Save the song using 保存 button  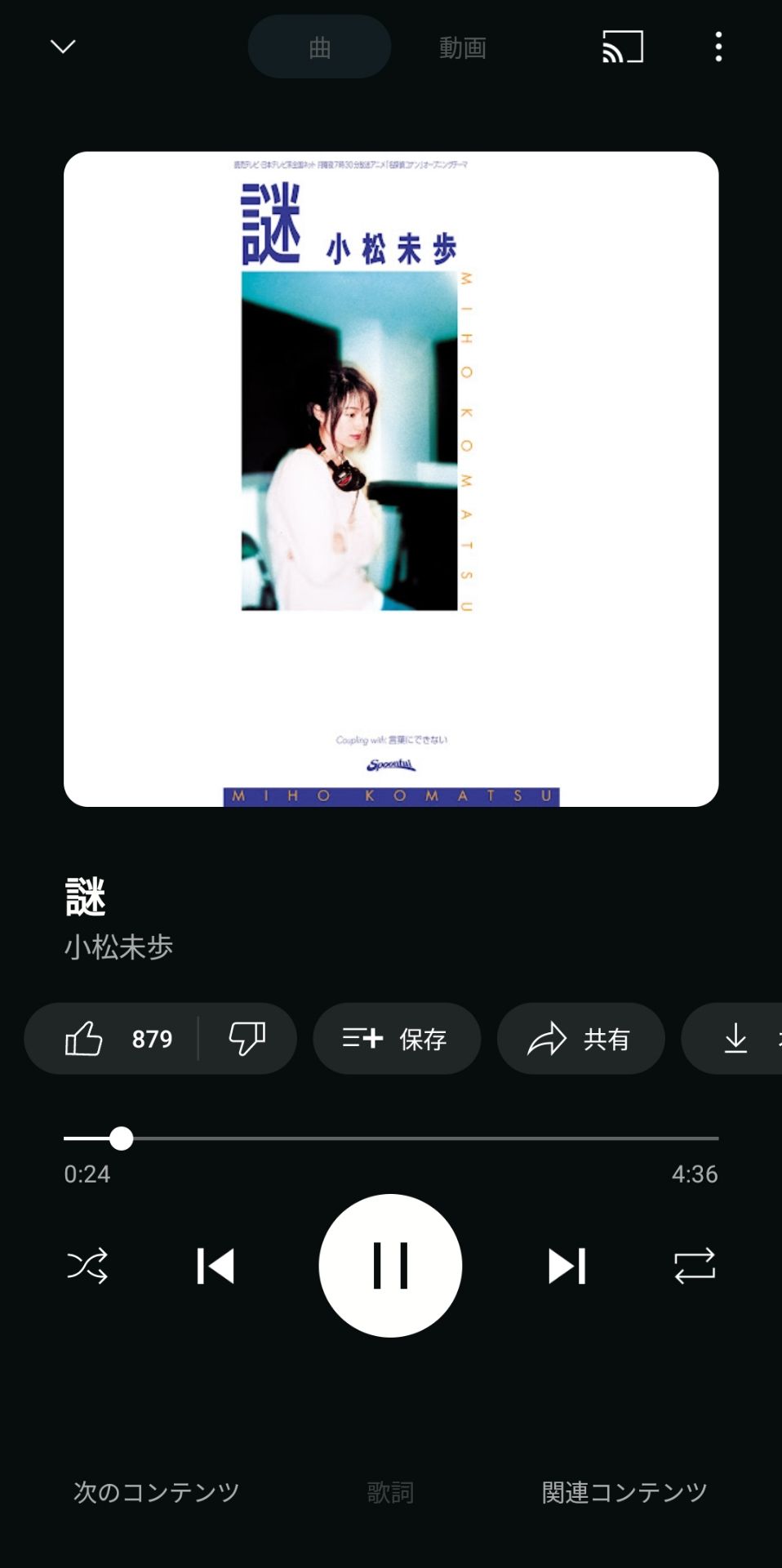(397, 1038)
